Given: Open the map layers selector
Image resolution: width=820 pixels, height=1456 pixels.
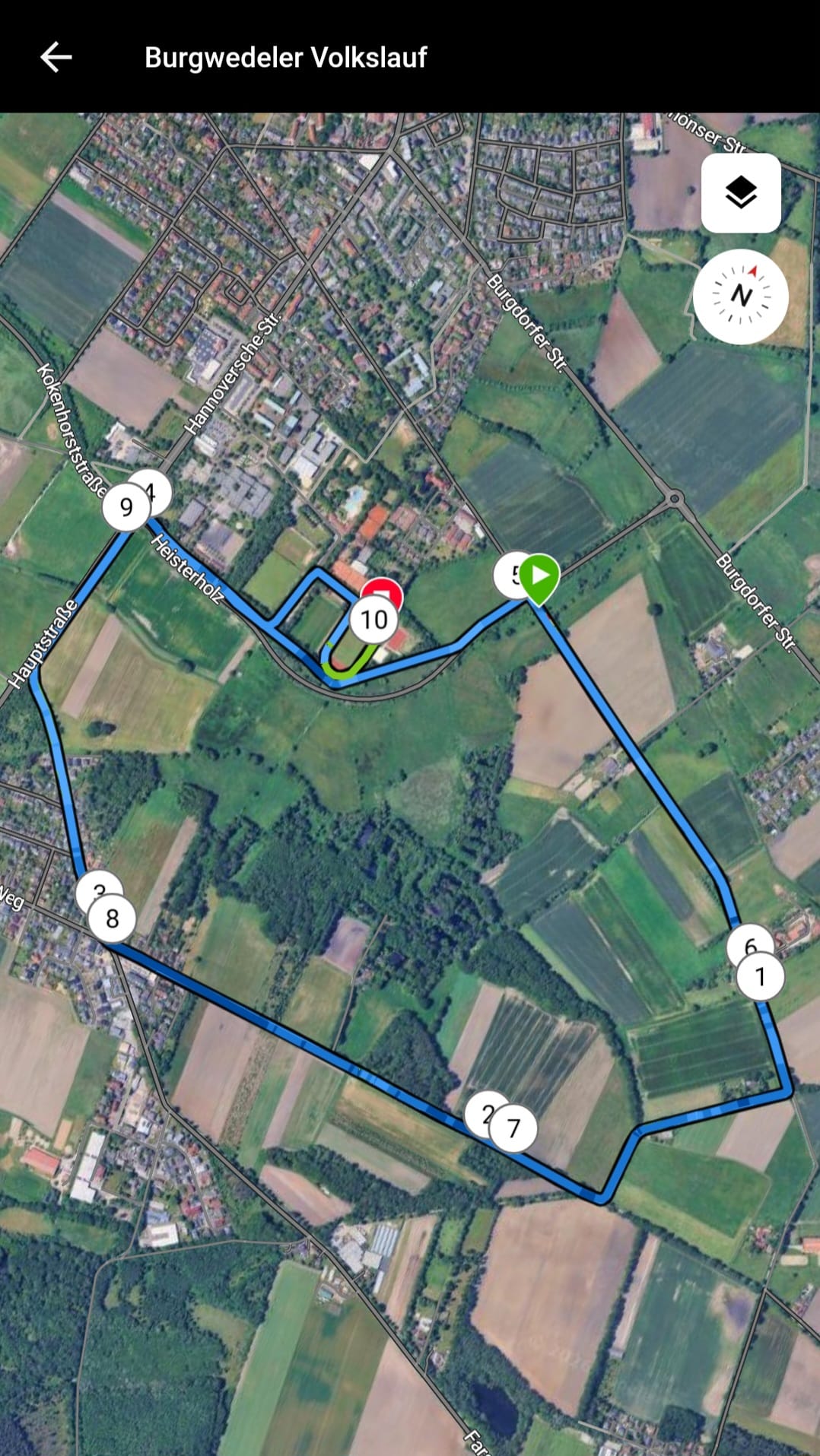Looking at the screenshot, I should 740,193.
